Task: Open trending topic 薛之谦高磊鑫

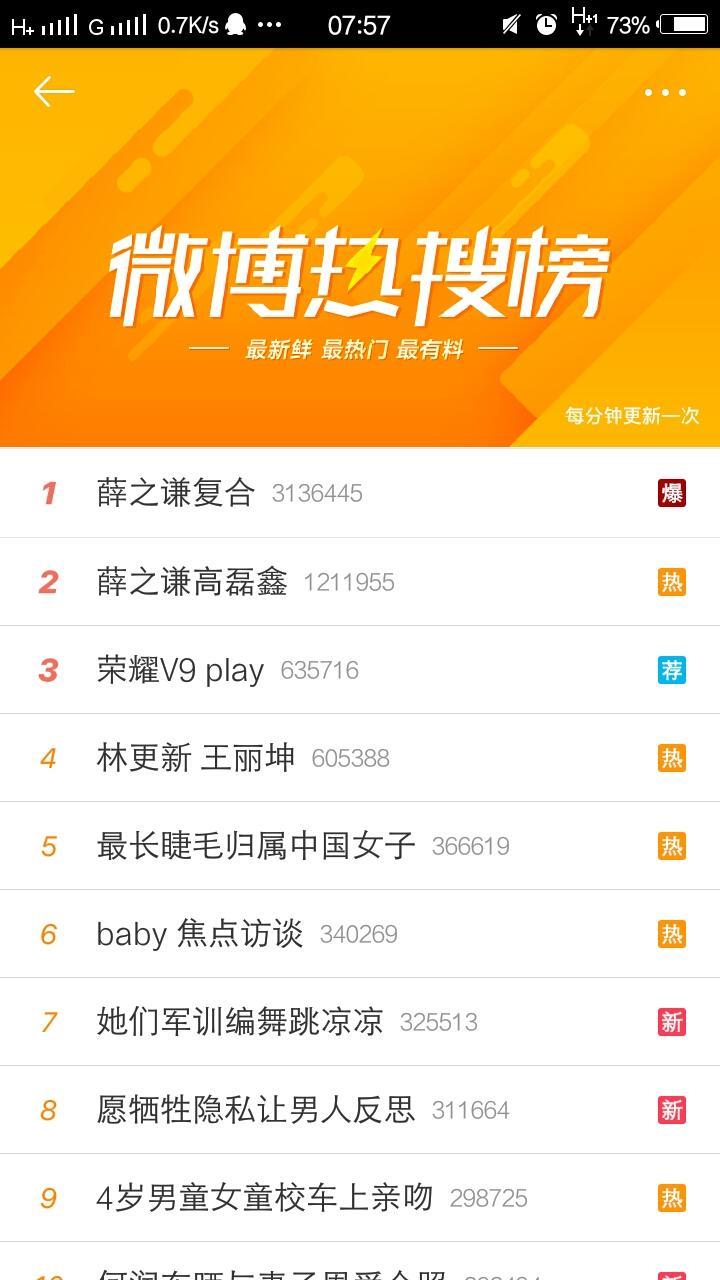Action: [x=192, y=582]
